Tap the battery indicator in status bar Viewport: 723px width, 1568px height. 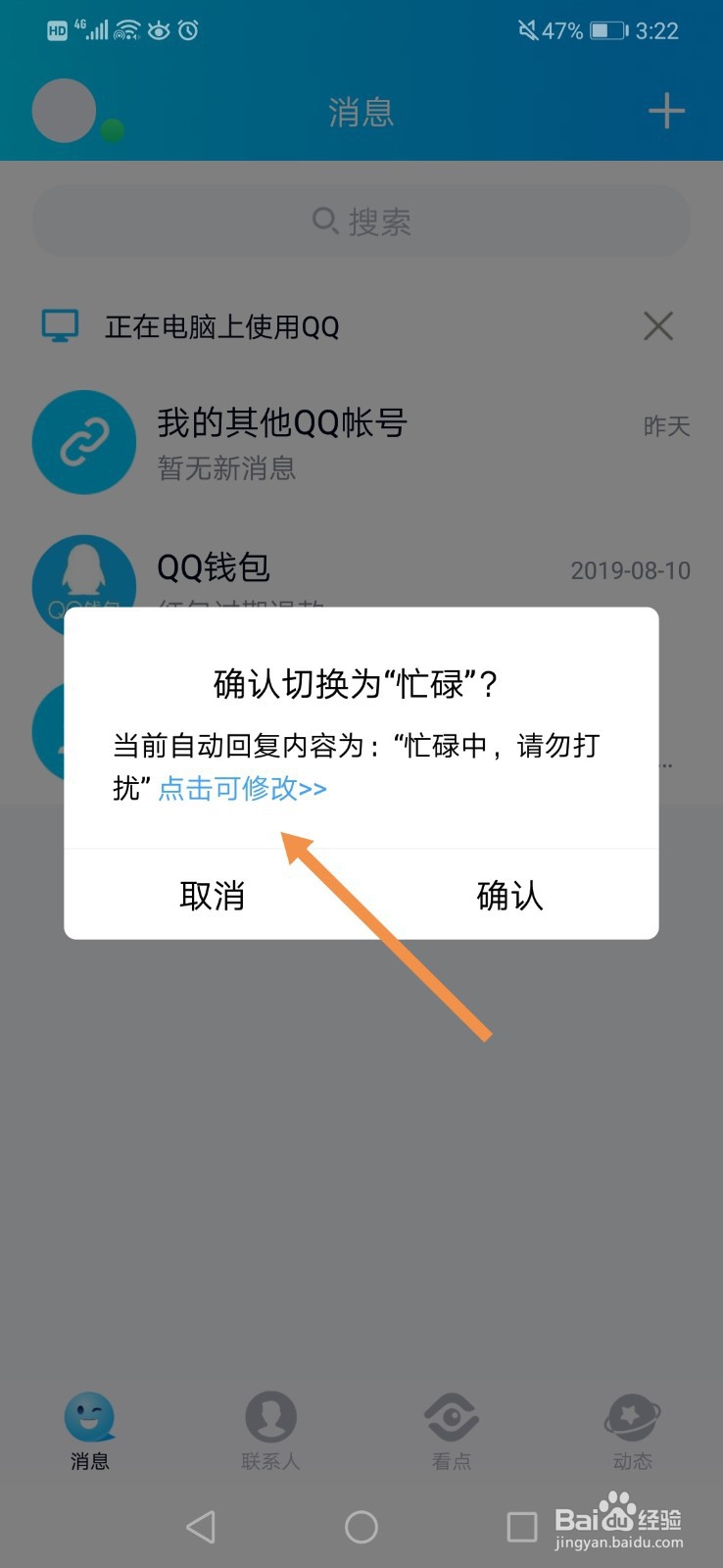pyautogui.click(x=606, y=30)
